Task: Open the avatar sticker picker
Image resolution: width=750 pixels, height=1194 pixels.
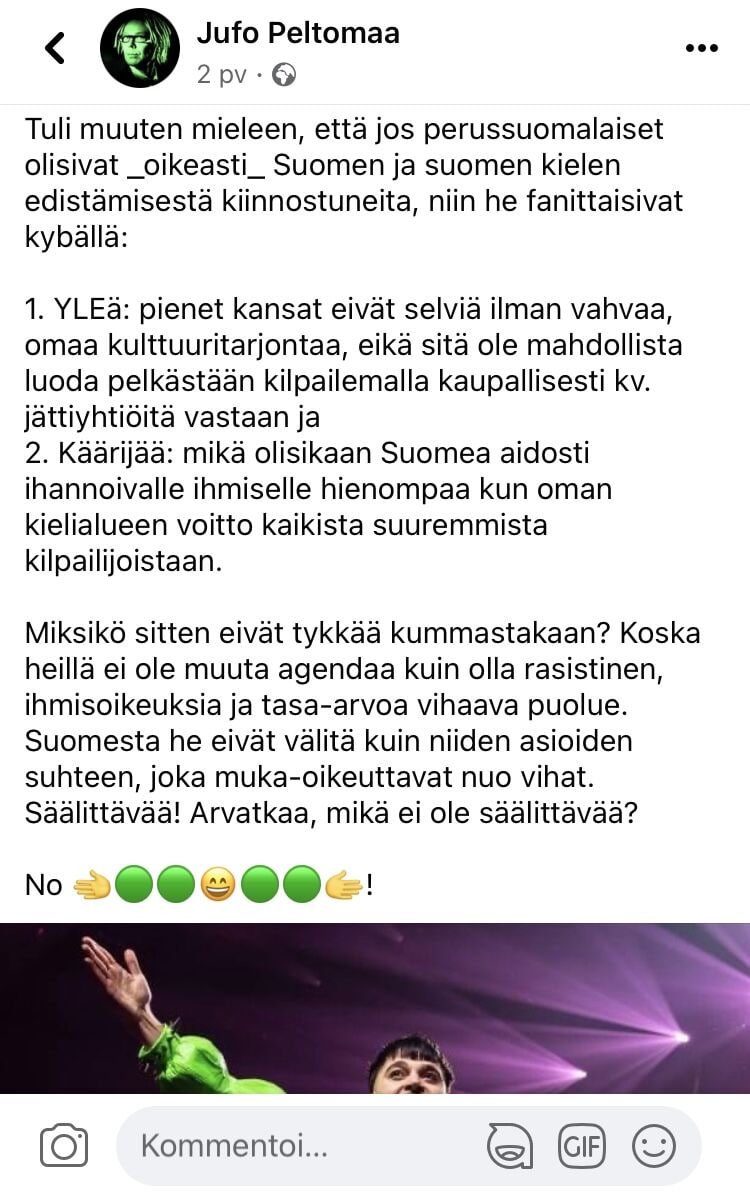Action: click(x=510, y=1146)
